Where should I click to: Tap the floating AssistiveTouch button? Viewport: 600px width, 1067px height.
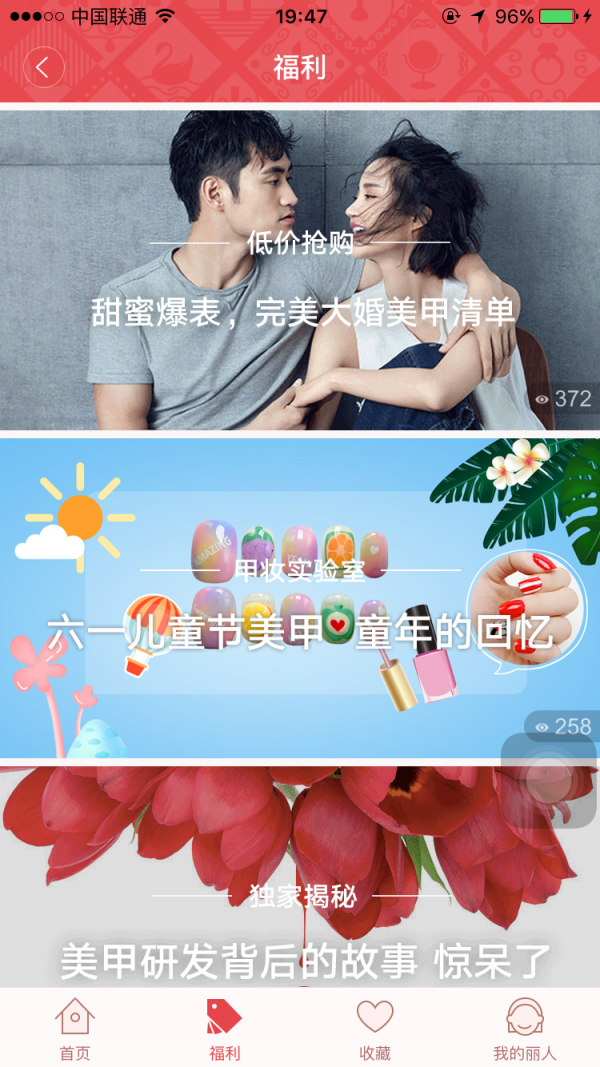point(549,780)
